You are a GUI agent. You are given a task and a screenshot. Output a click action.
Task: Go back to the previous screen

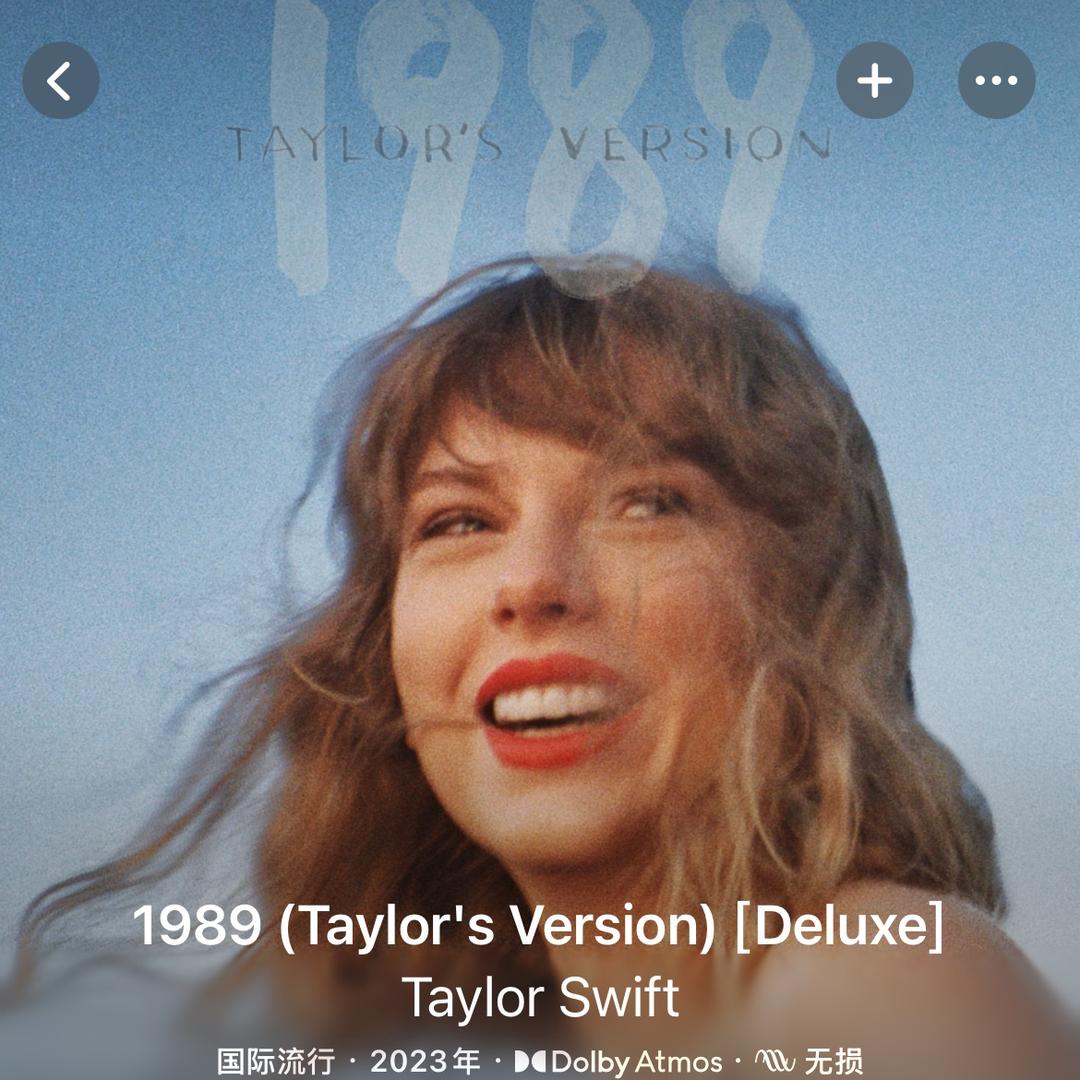coord(61,81)
